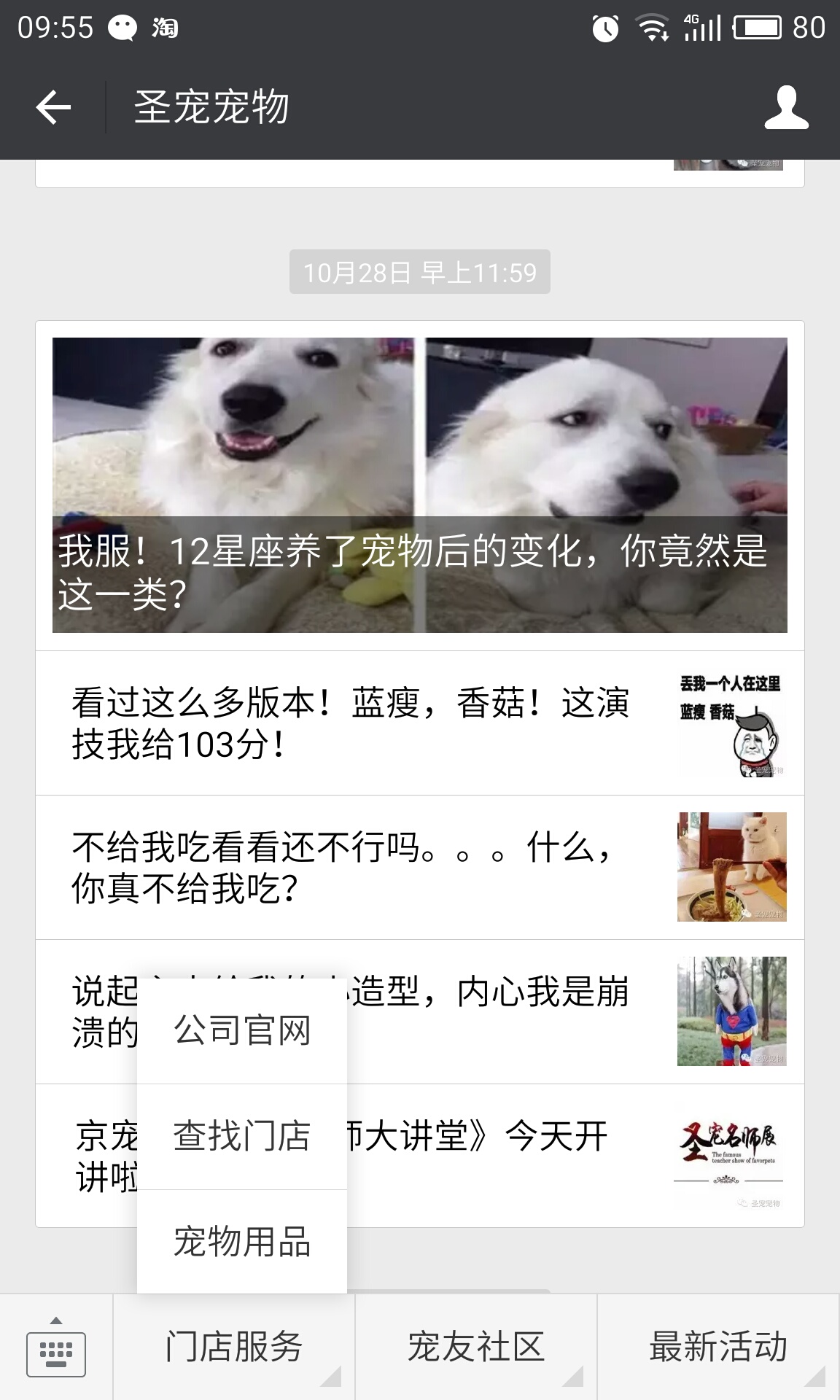Open the 蓝瘦，香菇 article

click(419, 723)
